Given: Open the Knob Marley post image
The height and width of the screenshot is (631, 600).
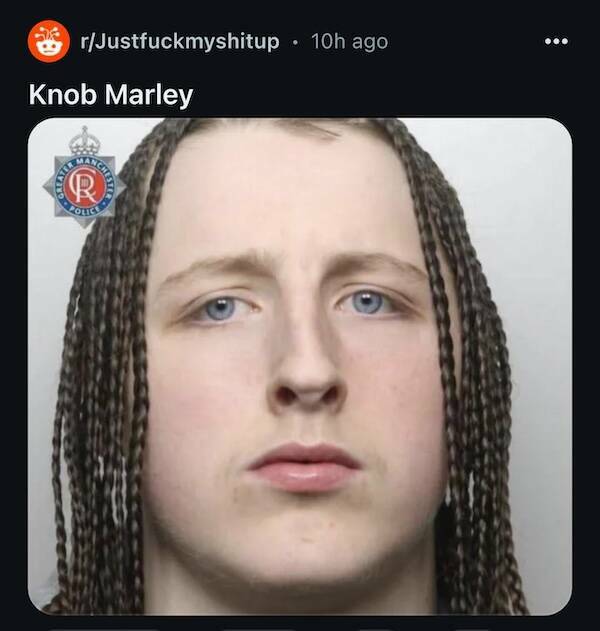Looking at the screenshot, I should coord(300,365).
